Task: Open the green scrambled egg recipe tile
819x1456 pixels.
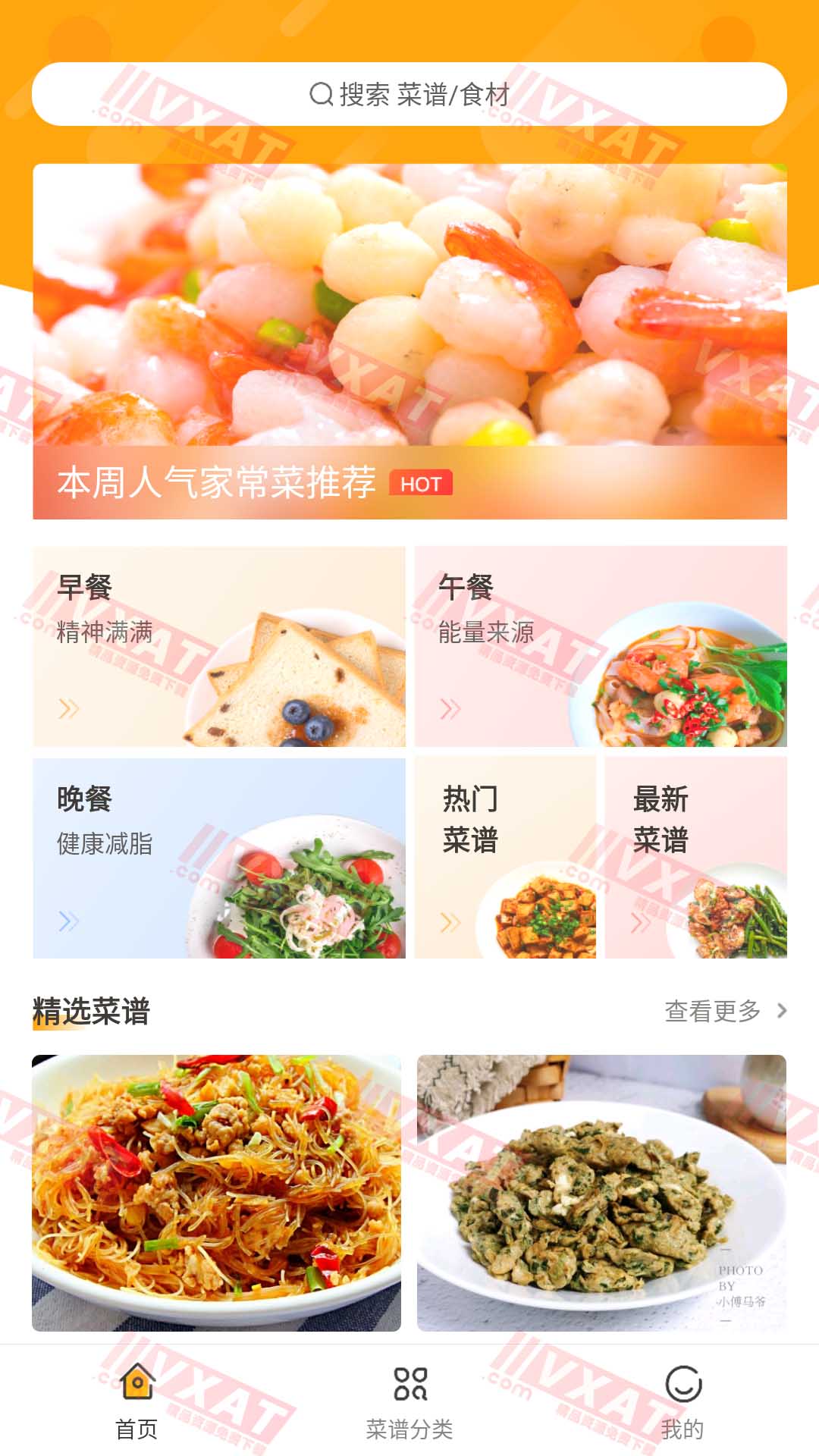Action: [x=601, y=1192]
